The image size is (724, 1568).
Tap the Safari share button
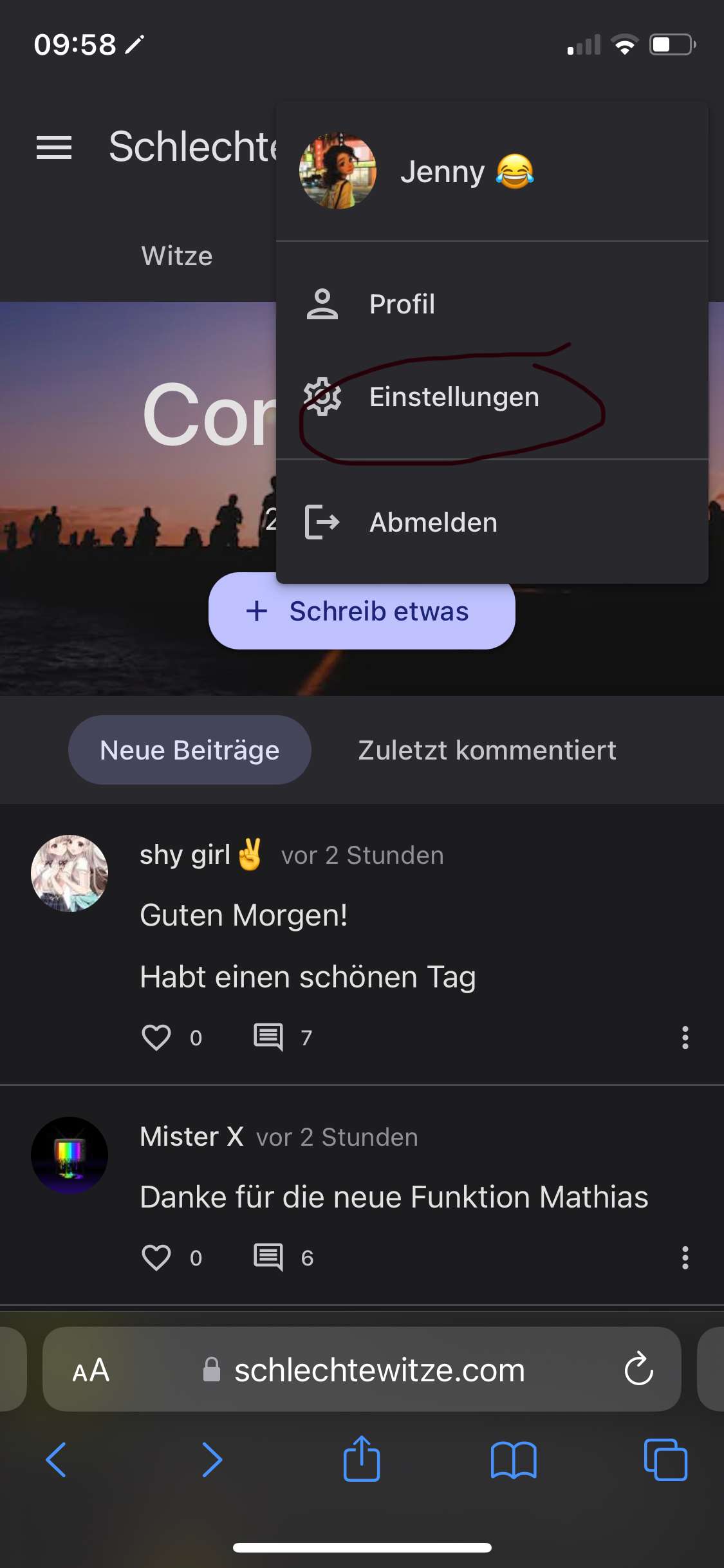click(362, 1459)
